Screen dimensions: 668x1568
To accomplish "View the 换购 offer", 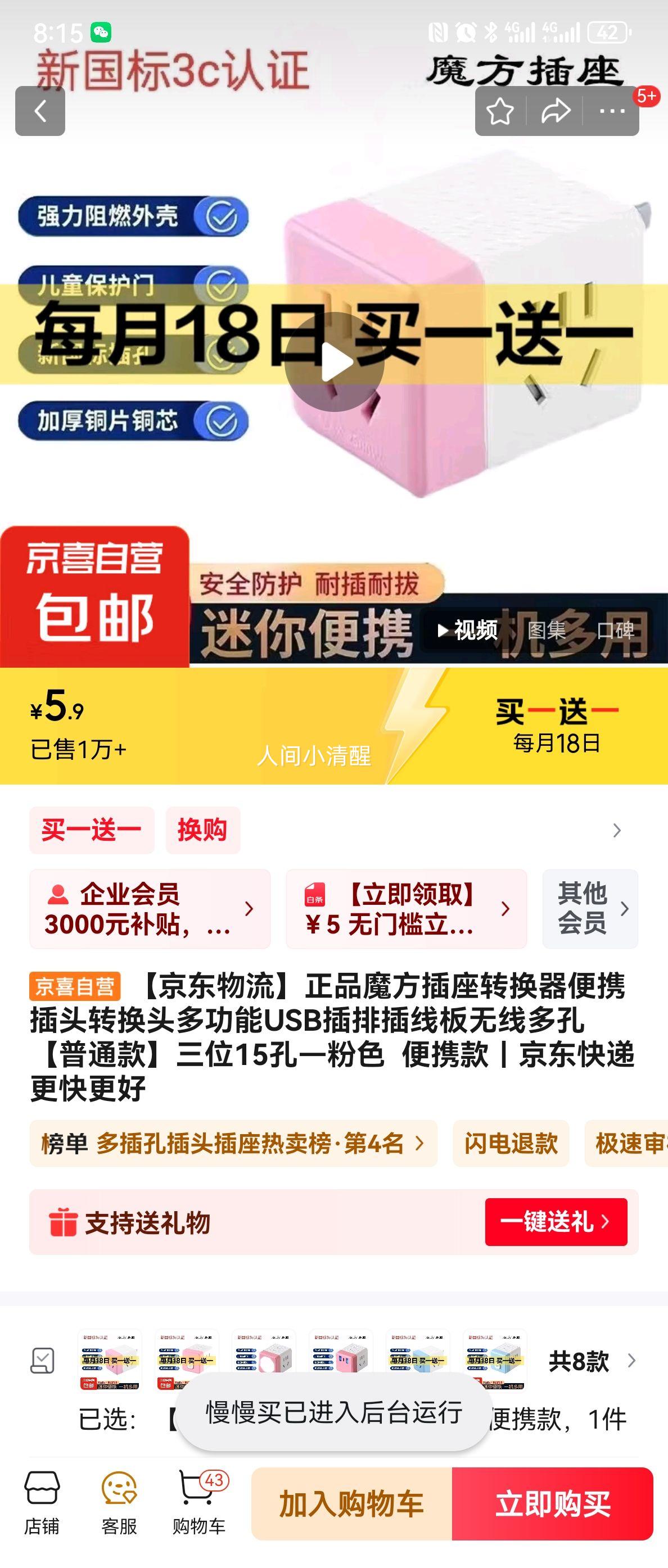I will [x=203, y=830].
